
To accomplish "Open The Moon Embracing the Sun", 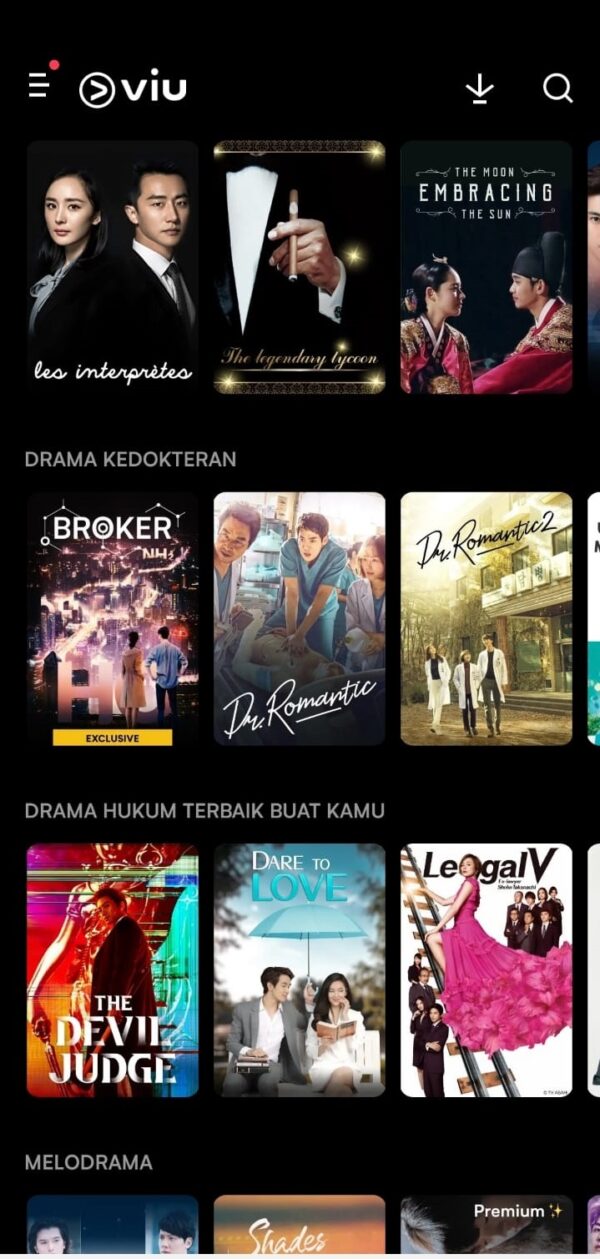I will click(486, 267).
